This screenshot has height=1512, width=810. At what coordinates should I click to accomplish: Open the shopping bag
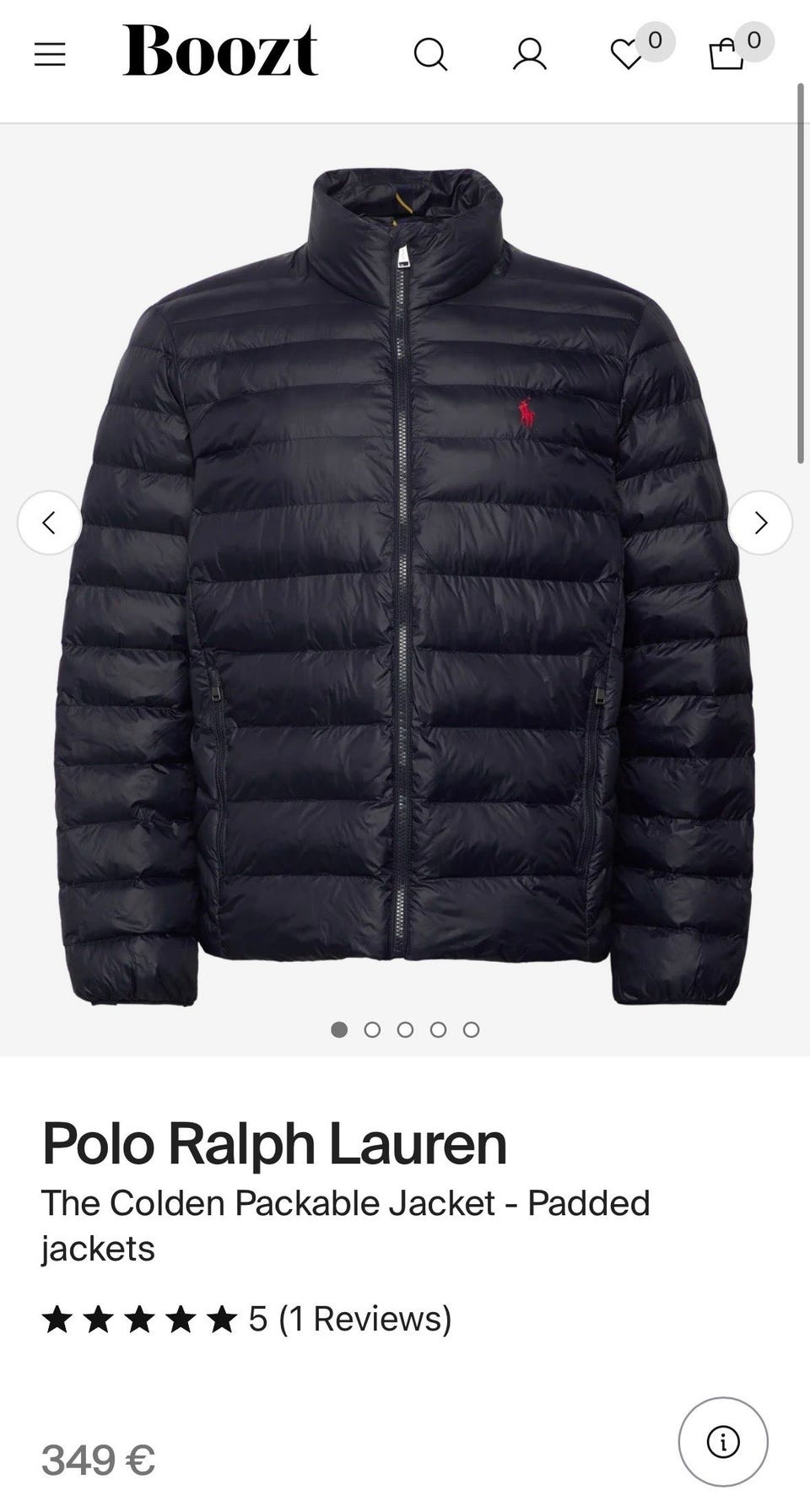(x=726, y=55)
